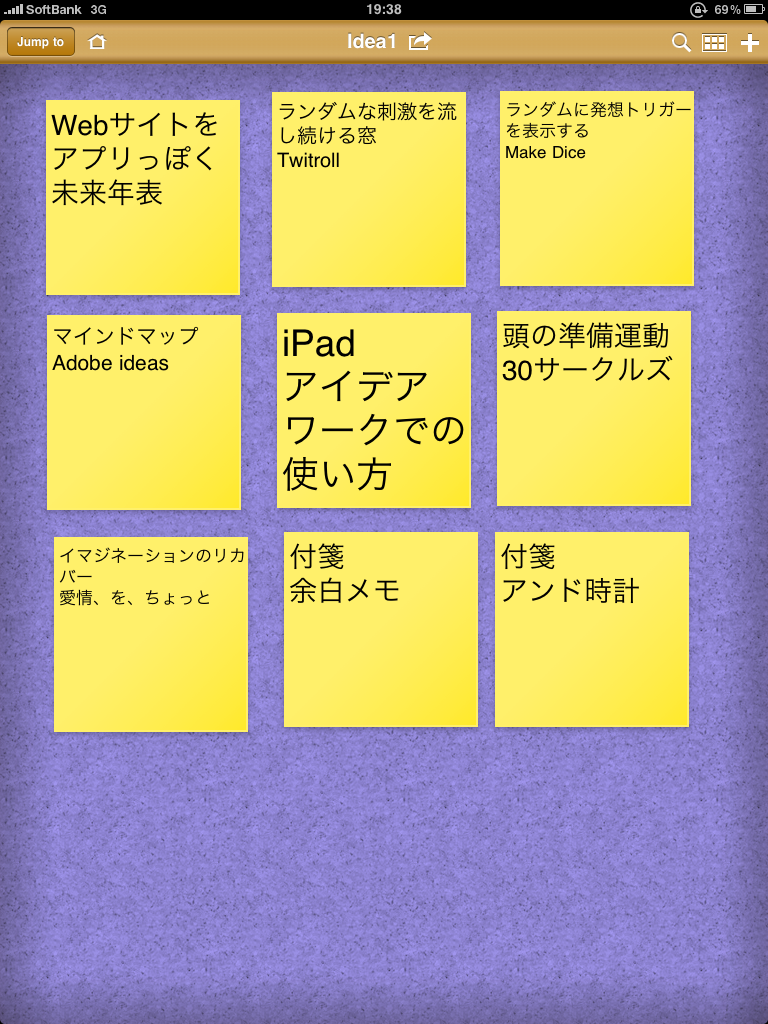Open the Twitroll sticky note
The image size is (768, 1024).
[x=368, y=190]
